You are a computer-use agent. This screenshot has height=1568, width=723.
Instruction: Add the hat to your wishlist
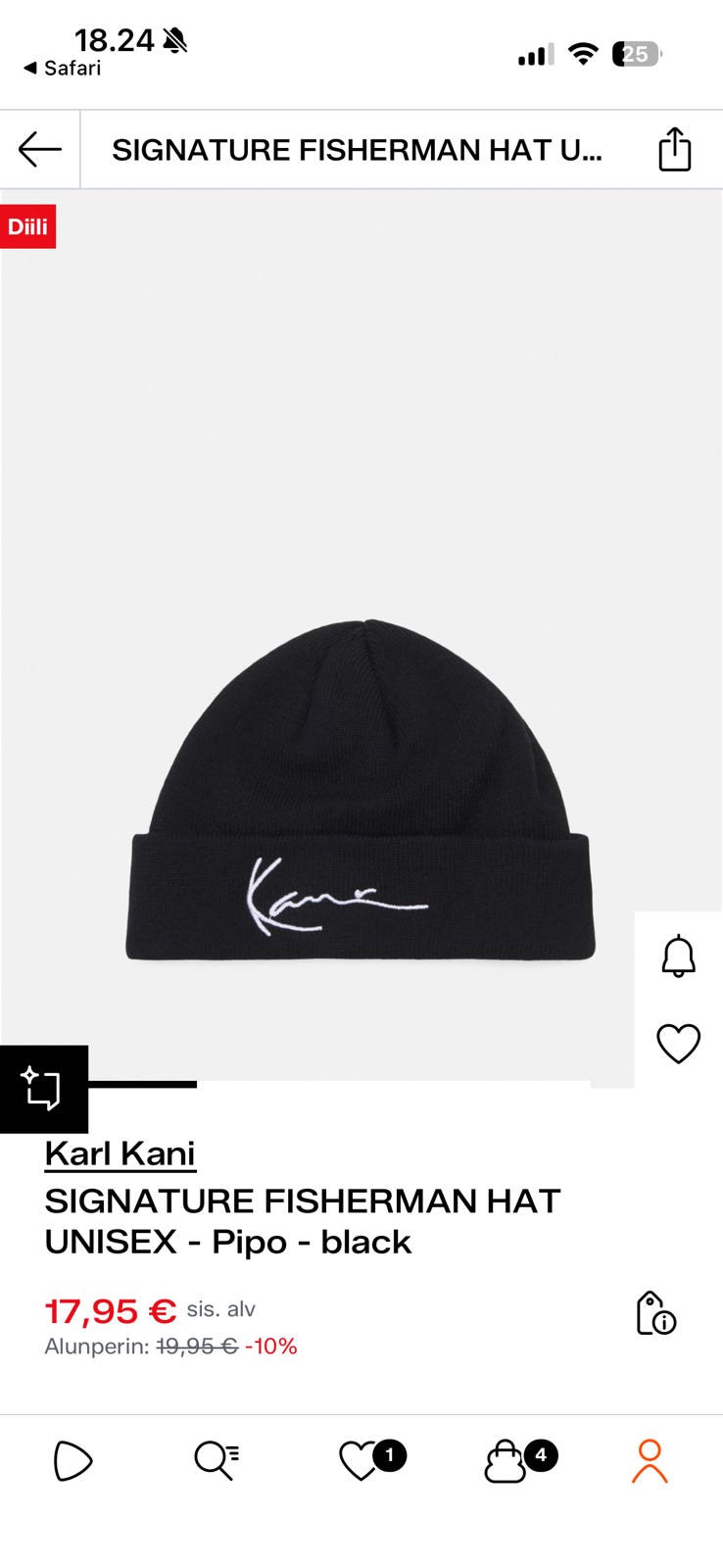pos(678,1044)
